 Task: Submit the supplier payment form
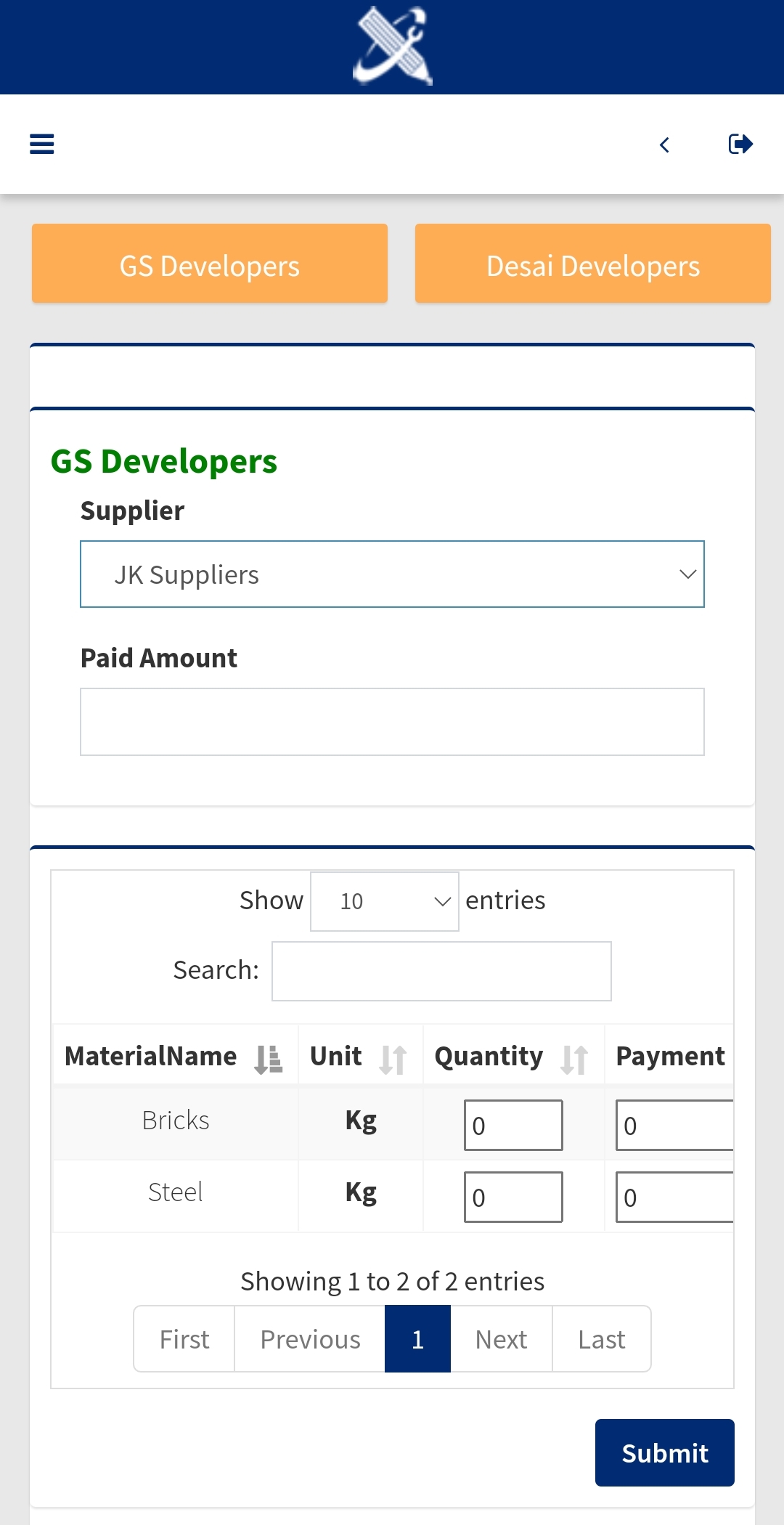click(x=664, y=1452)
